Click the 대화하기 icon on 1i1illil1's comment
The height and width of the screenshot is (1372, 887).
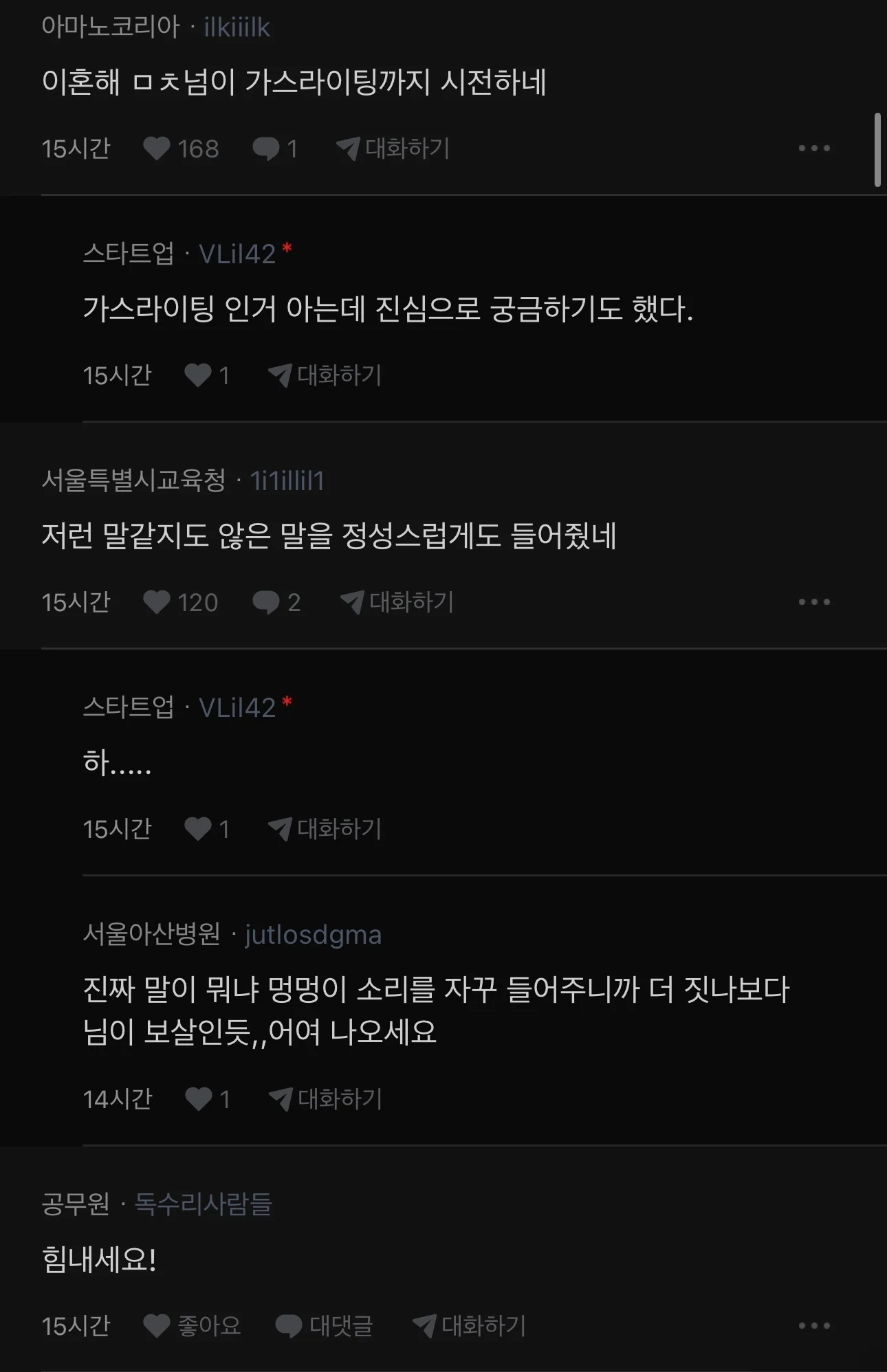(352, 602)
